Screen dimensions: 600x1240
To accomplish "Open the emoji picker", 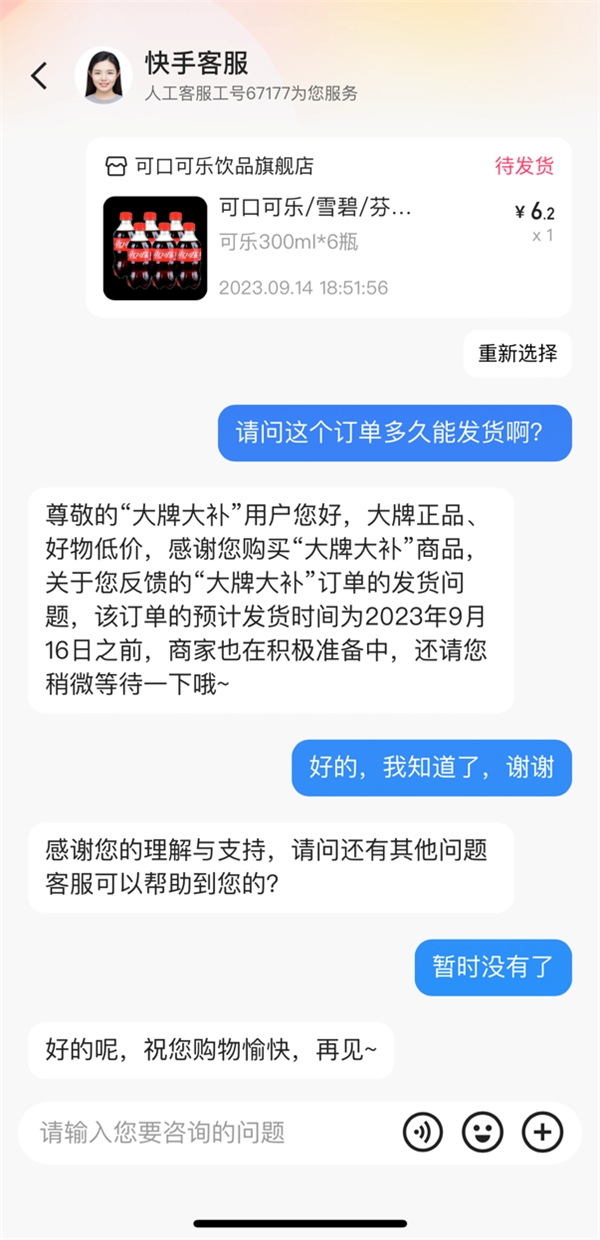I will [x=482, y=1132].
